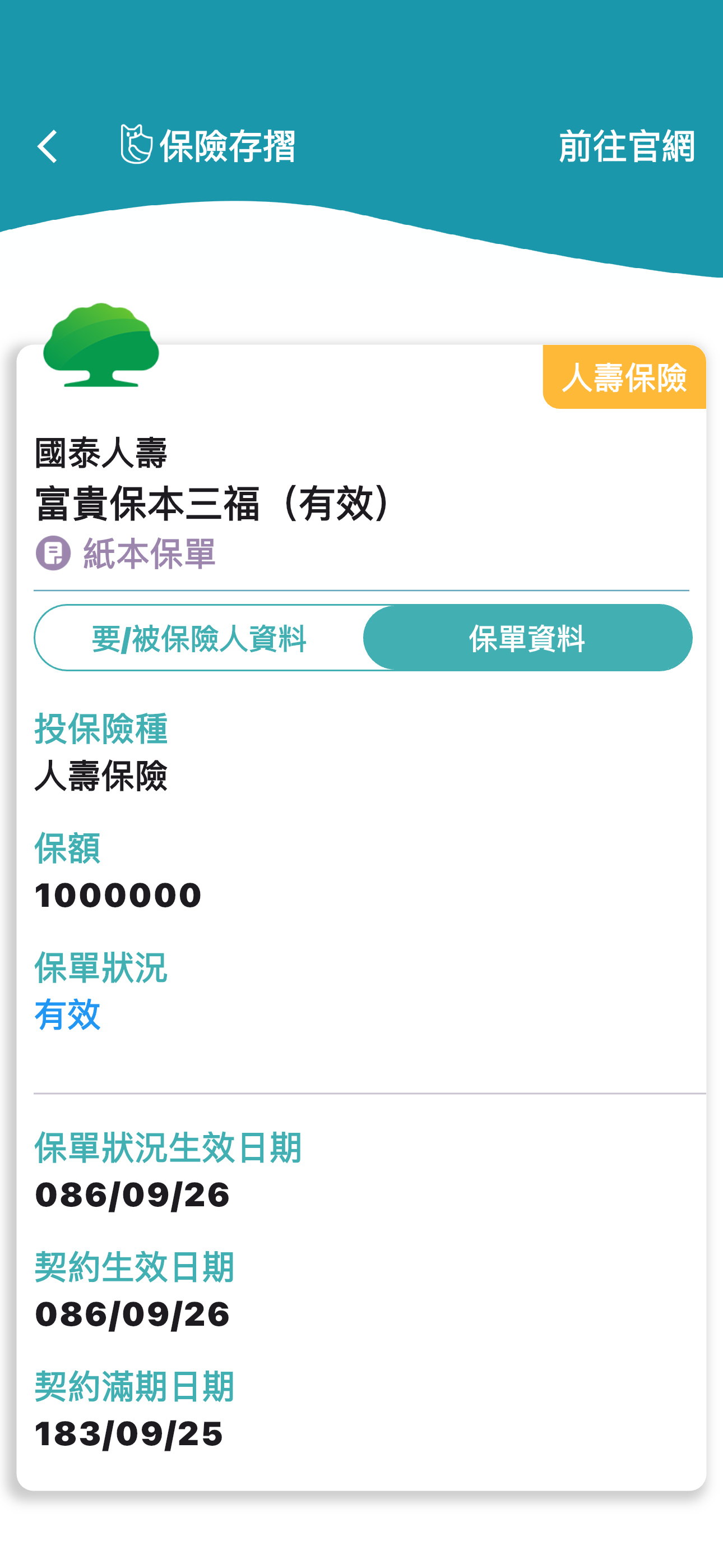Go back using the top-left arrow

[48, 147]
